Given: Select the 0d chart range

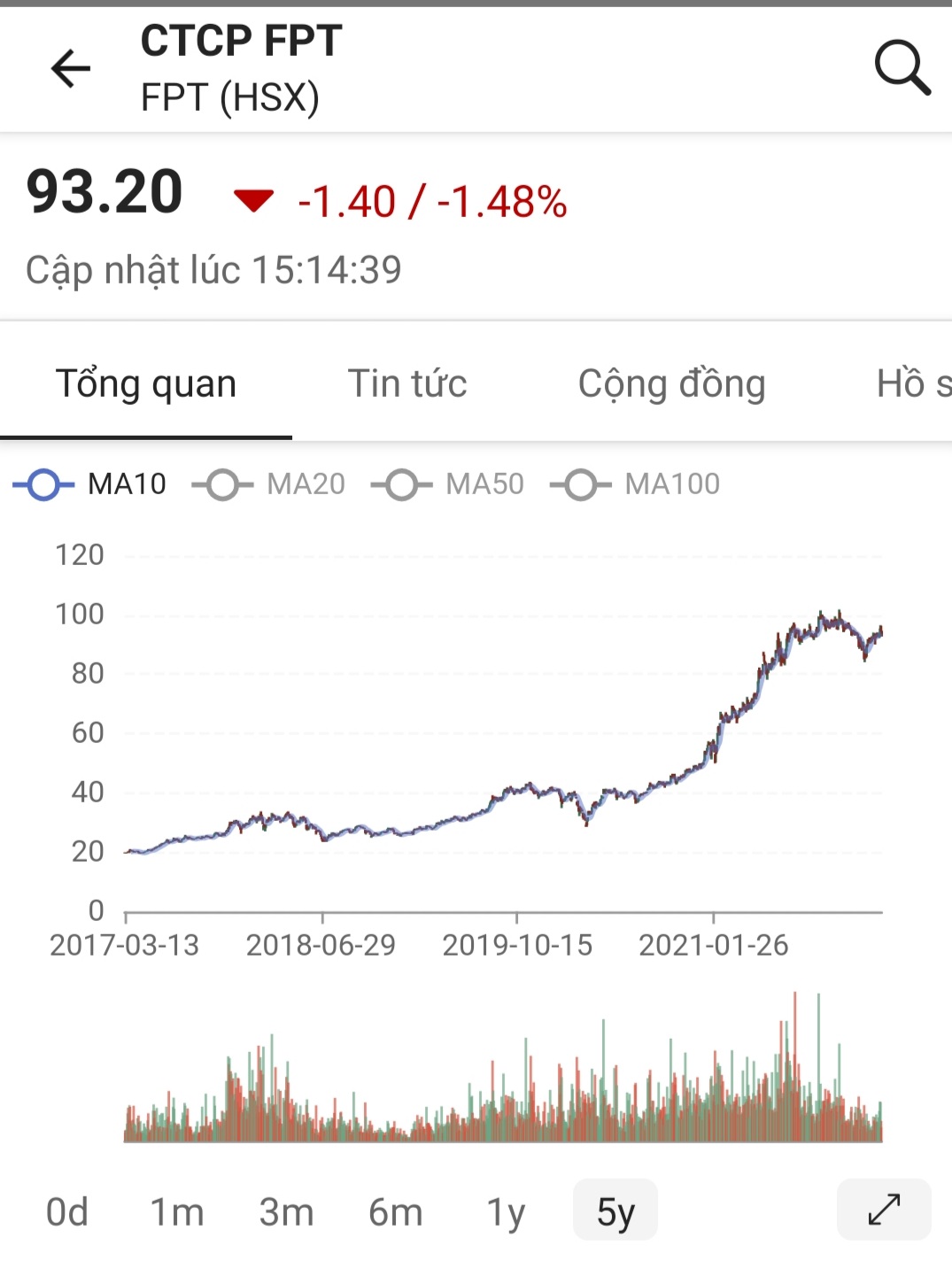Looking at the screenshot, I should point(67,1211).
